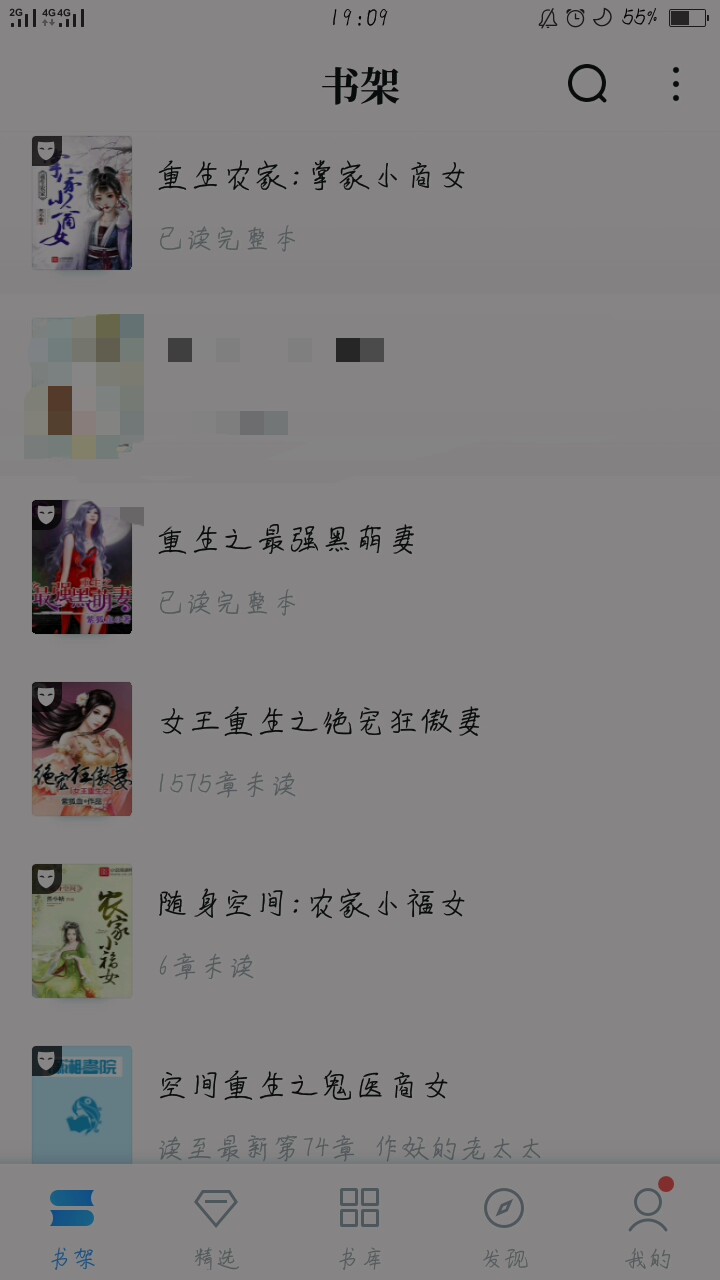
Task: Open the bookshelf search icon
Action: pos(587,85)
